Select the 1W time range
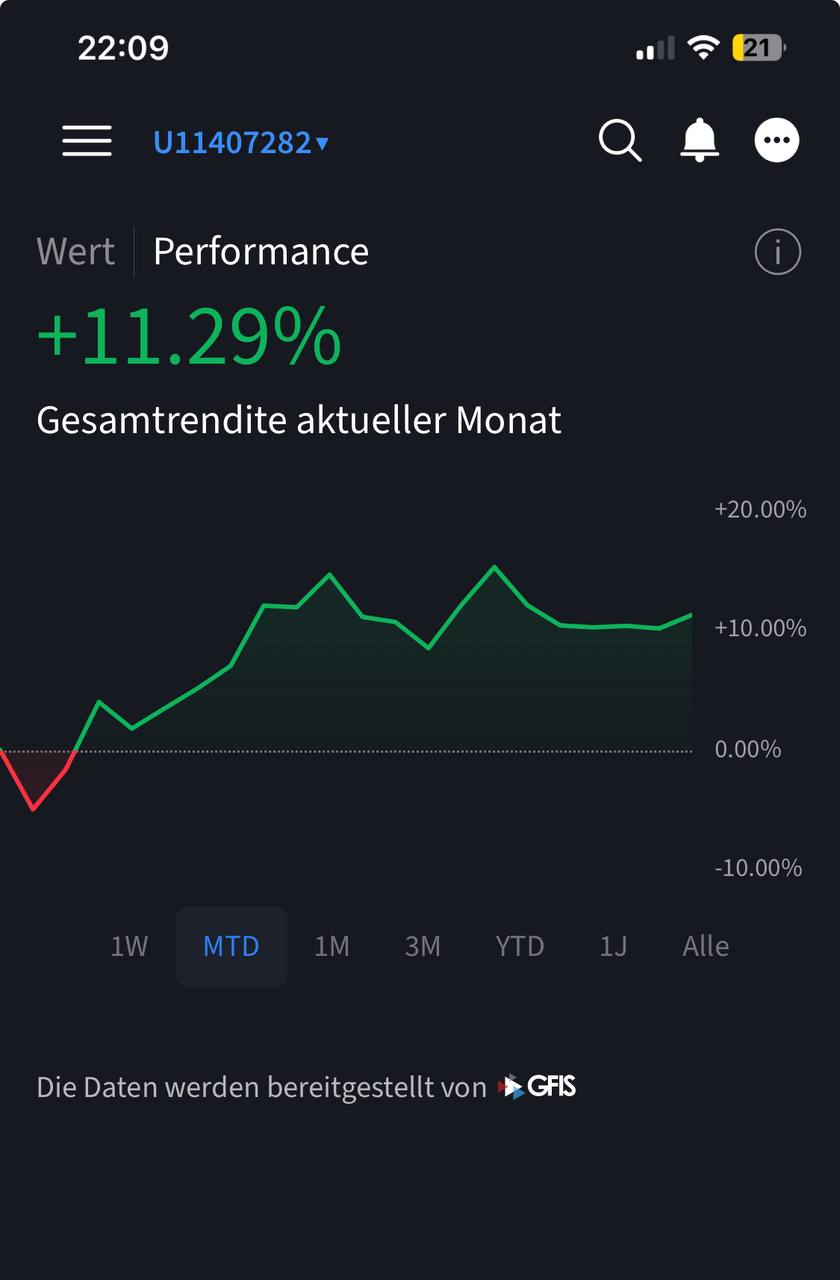This screenshot has height=1280, width=840. pos(129,946)
